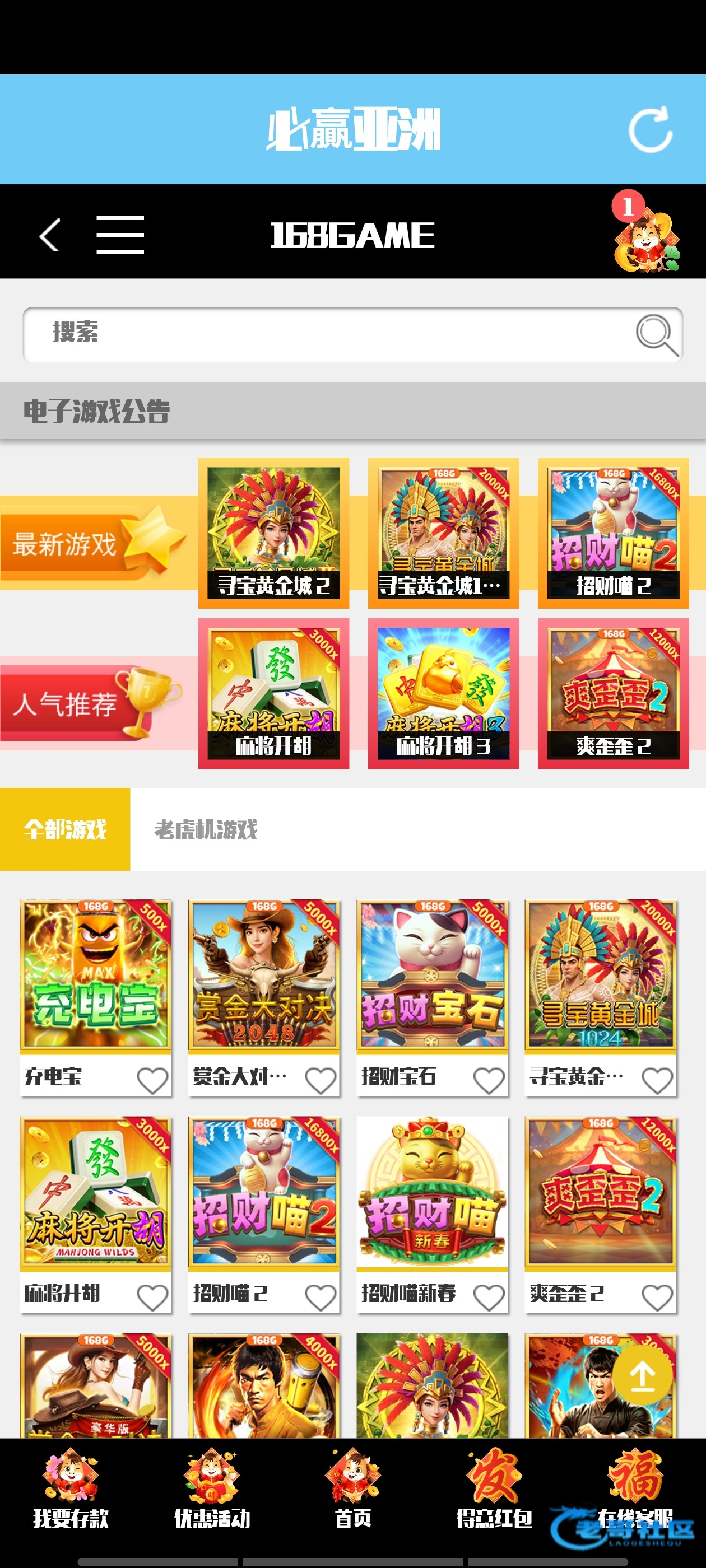Switch to the 老虎机游戏 tab
The width and height of the screenshot is (706, 1568).
205,829
